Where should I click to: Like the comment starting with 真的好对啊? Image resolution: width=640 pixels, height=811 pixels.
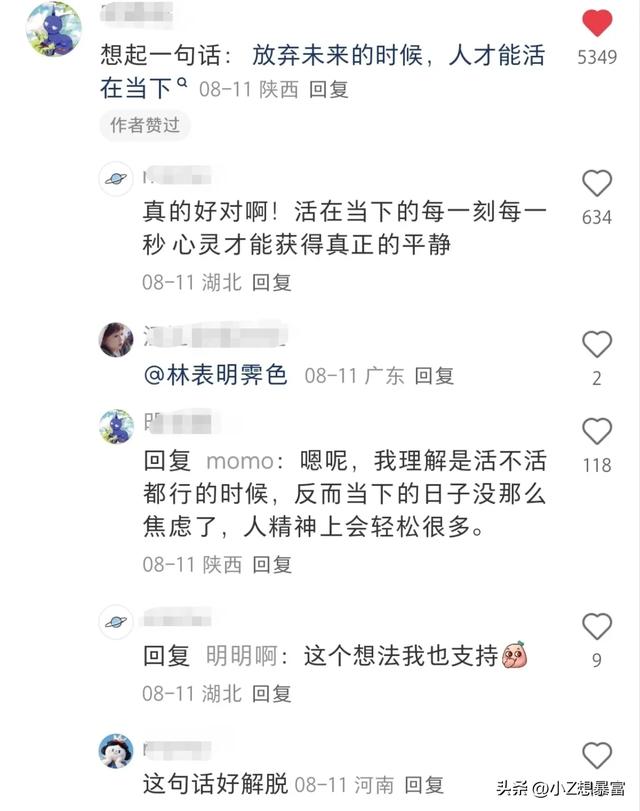pyautogui.click(x=596, y=183)
